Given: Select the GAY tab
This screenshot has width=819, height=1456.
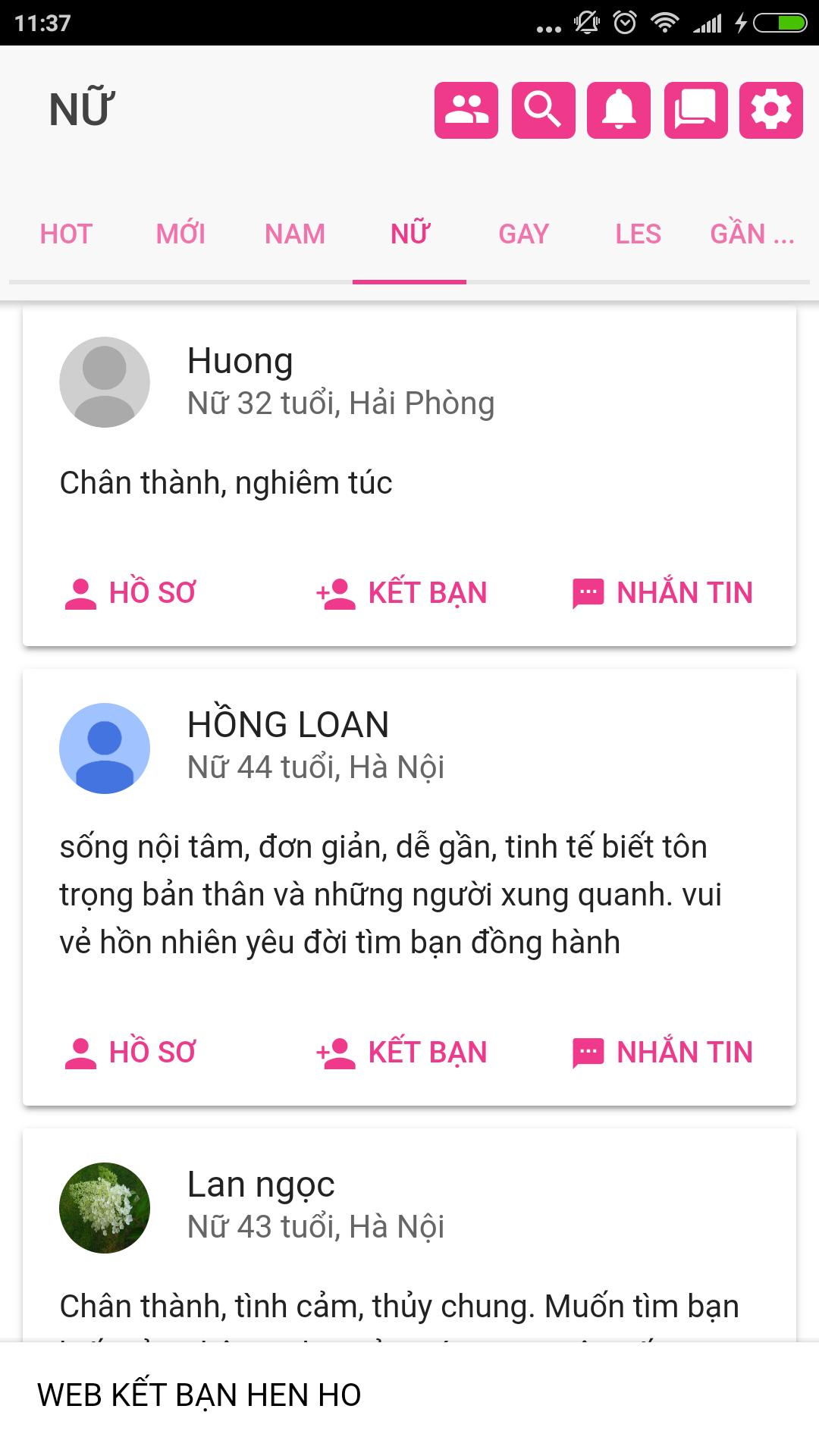Looking at the screenshot, I should tap(523, 234).
